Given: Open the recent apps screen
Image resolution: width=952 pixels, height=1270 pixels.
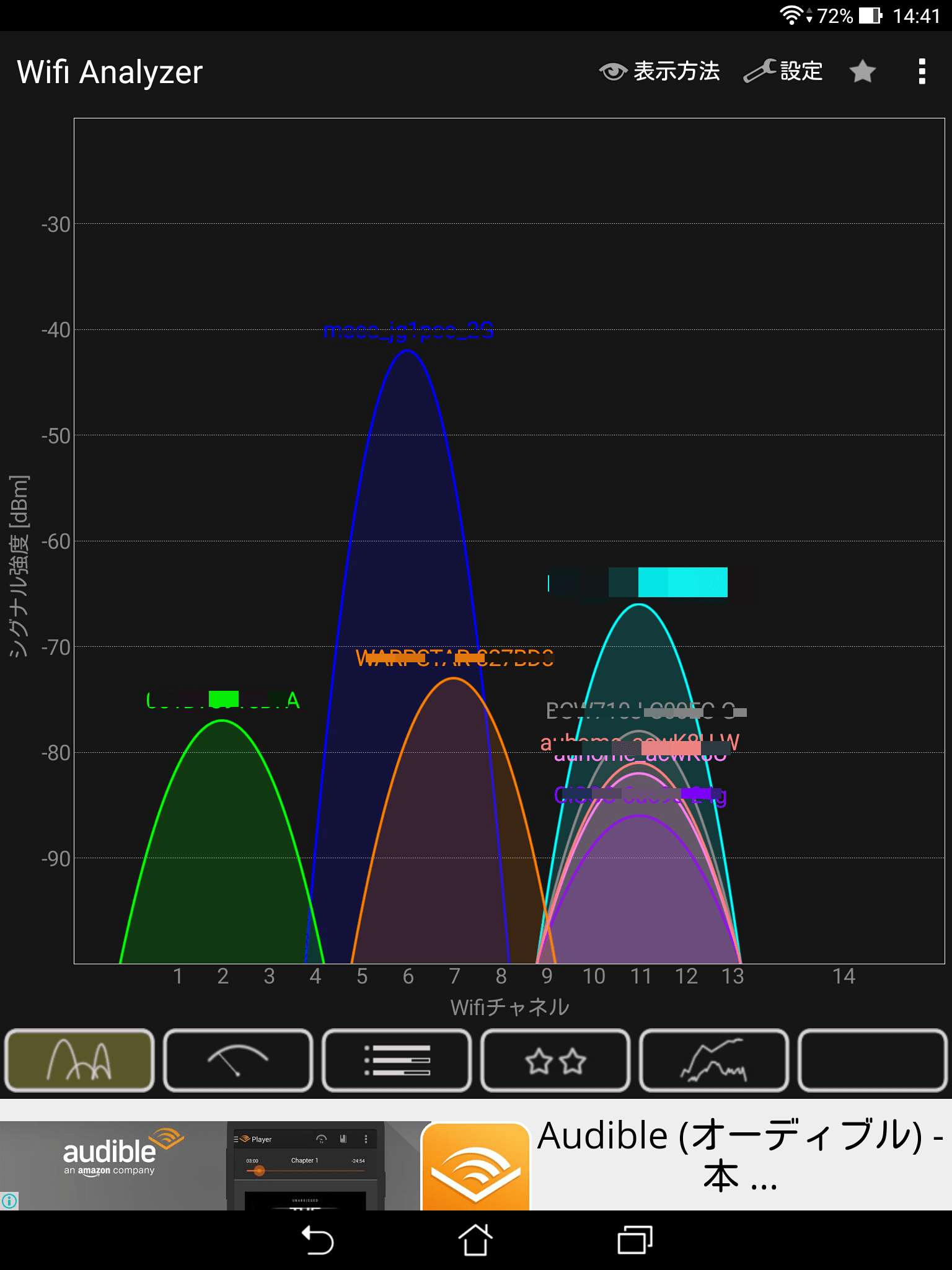Looking at the screenshot, I should tap(635, 1241).
